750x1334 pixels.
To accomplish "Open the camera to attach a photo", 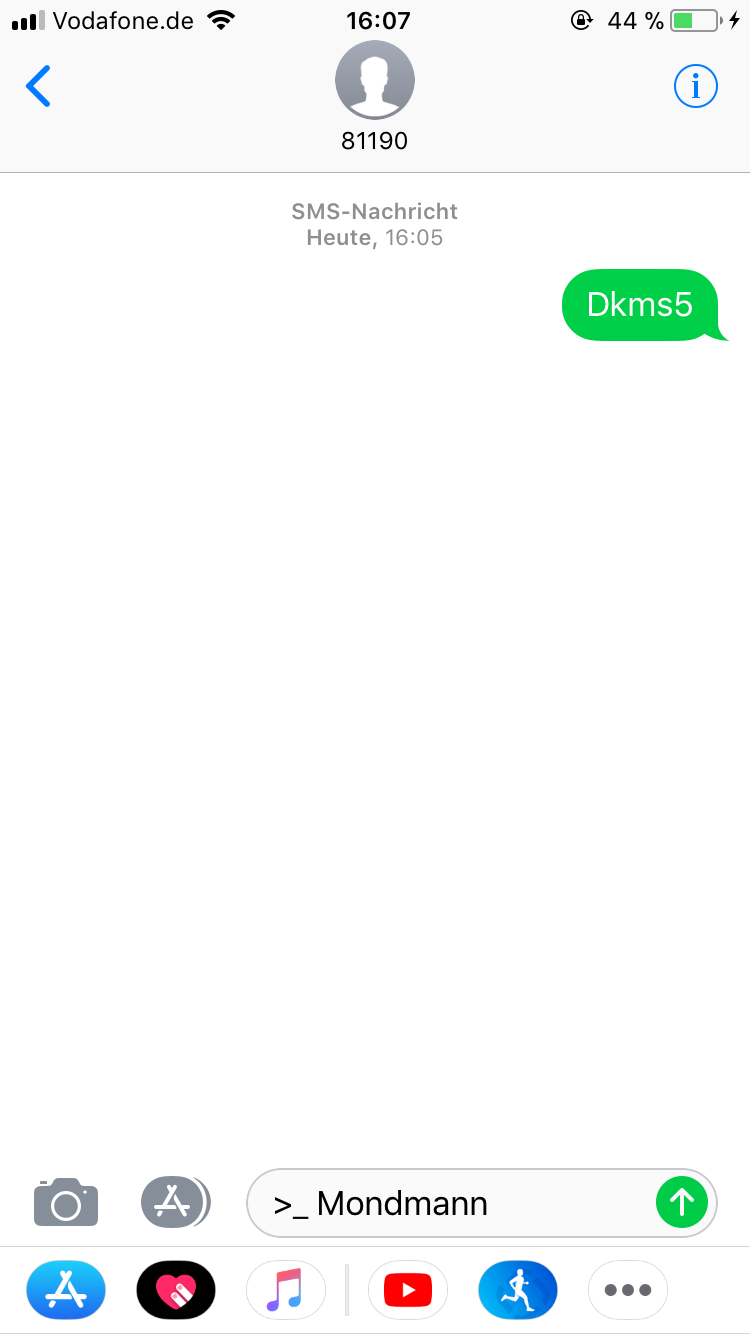I will tap(66, 1202).
